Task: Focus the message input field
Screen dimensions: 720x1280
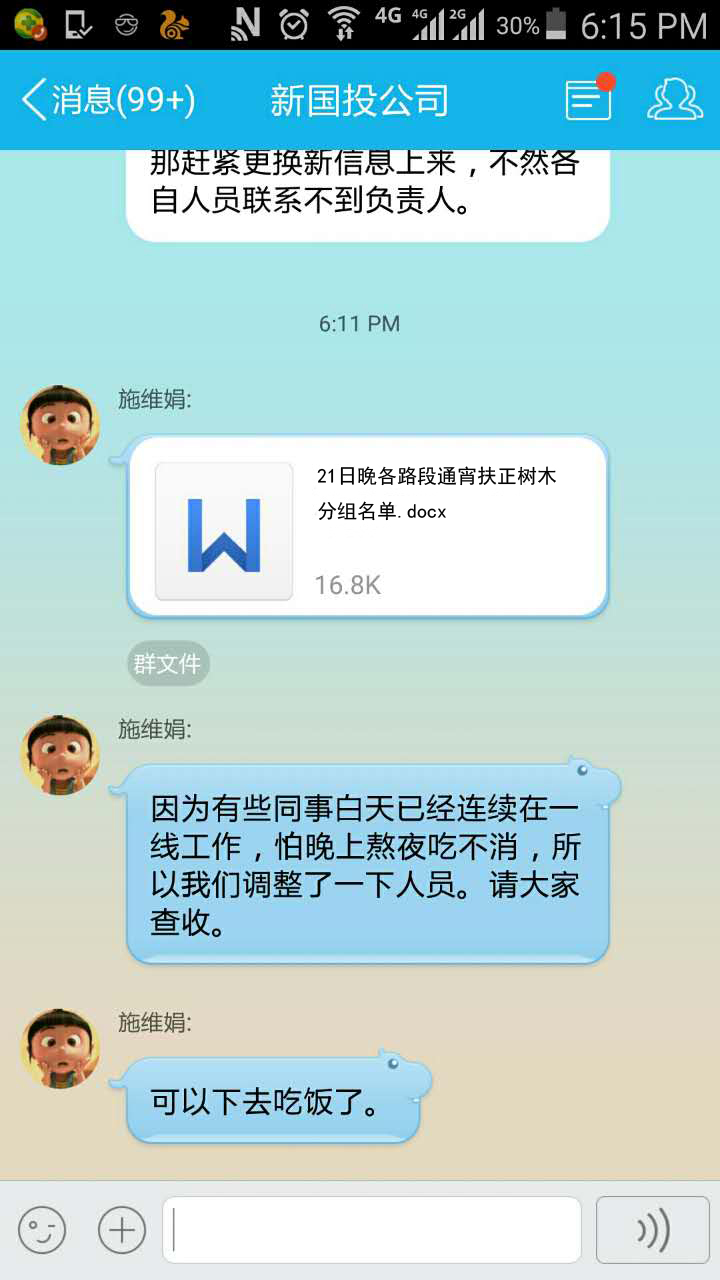Action: point(372,1230)
